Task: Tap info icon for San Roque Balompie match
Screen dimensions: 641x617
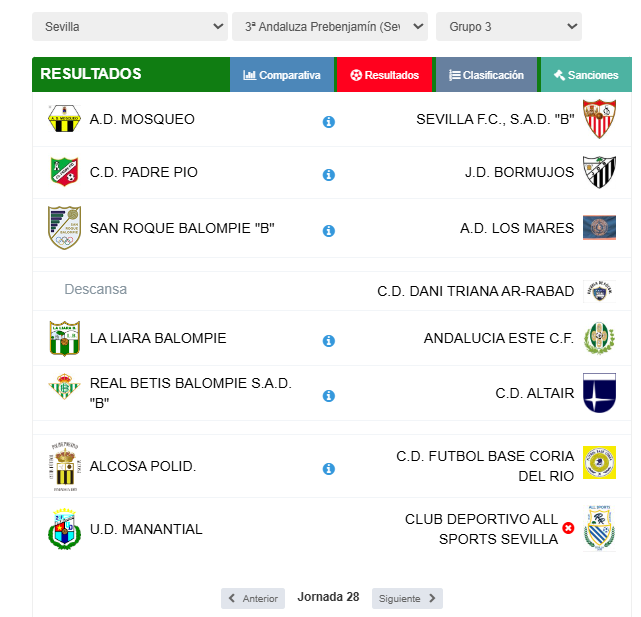Action: 328,231
